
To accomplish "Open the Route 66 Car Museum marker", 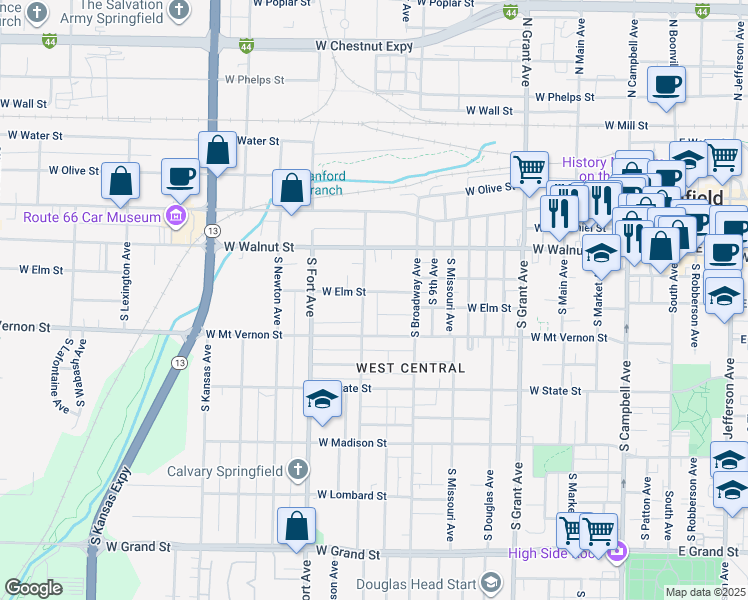I will [177, 216].
